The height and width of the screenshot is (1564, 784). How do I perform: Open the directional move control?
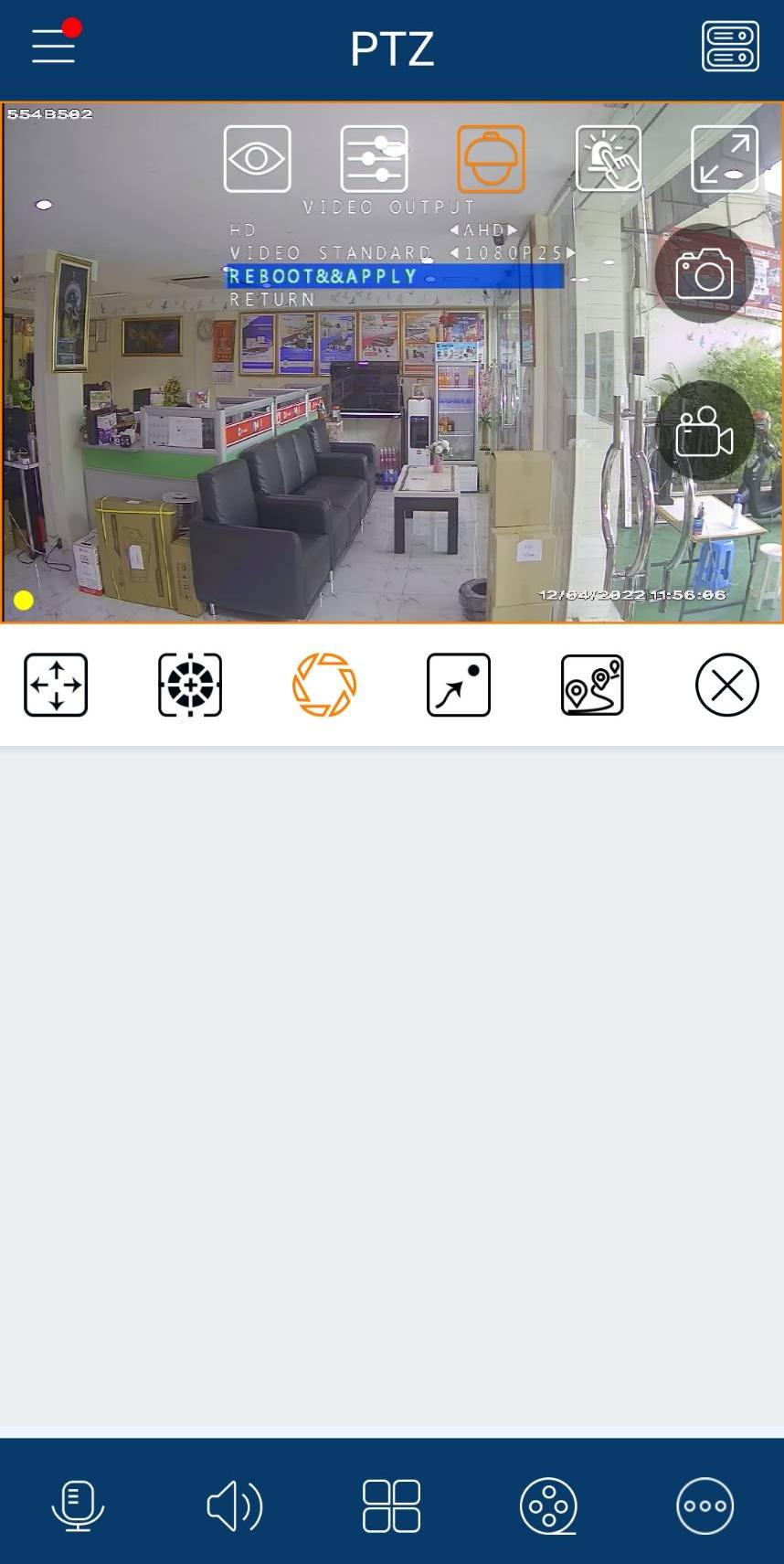pyautogui.click(x=56, y=685)
